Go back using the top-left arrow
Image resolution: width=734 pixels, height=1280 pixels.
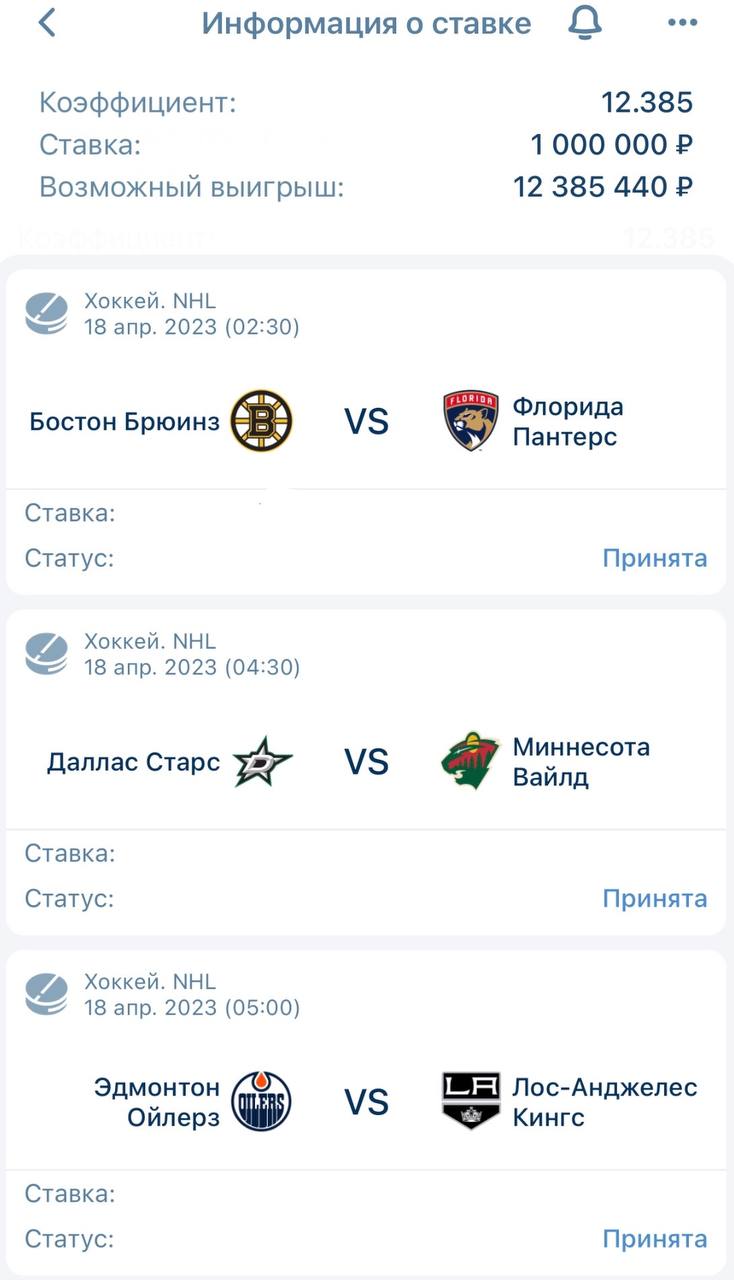click(47, 23)
